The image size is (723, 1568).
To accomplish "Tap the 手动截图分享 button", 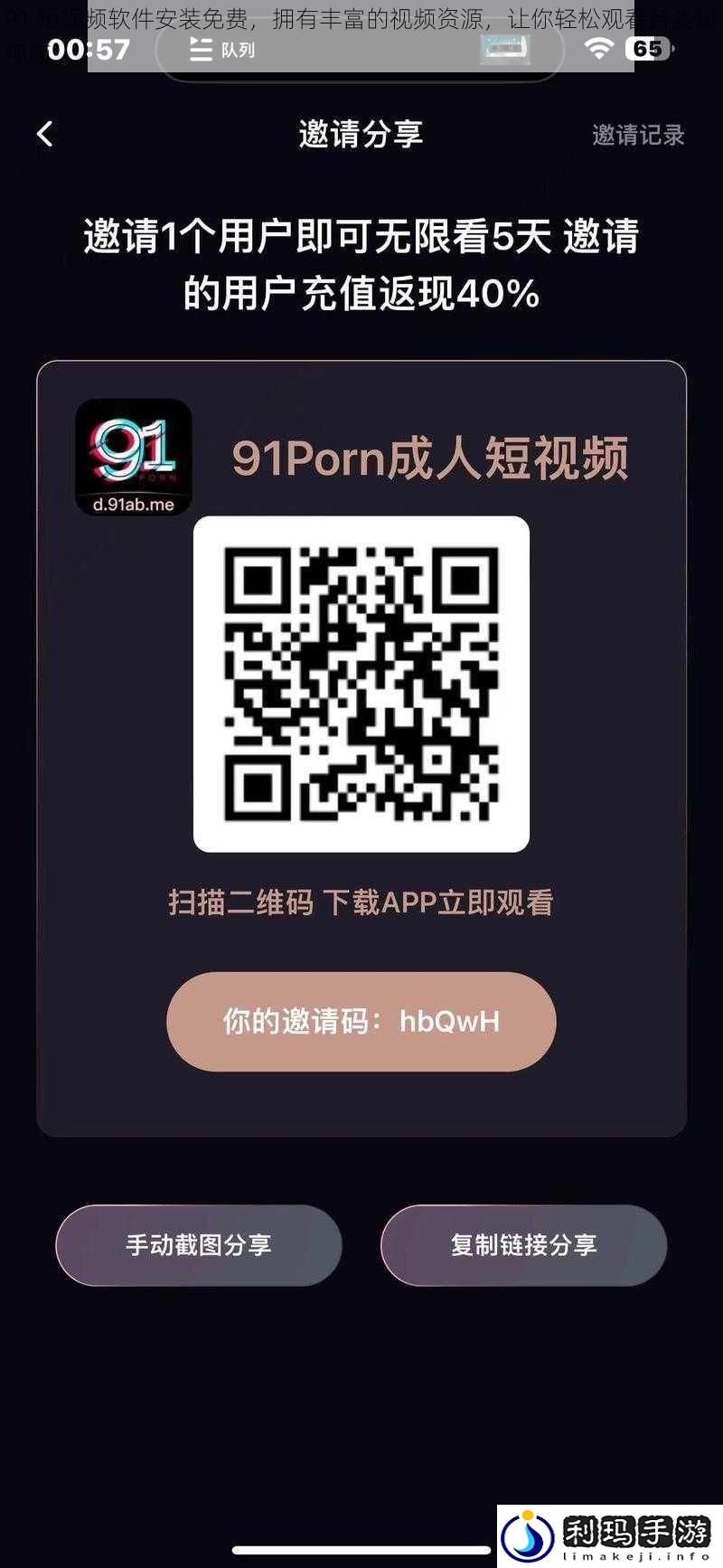I will pos(199,1244).
